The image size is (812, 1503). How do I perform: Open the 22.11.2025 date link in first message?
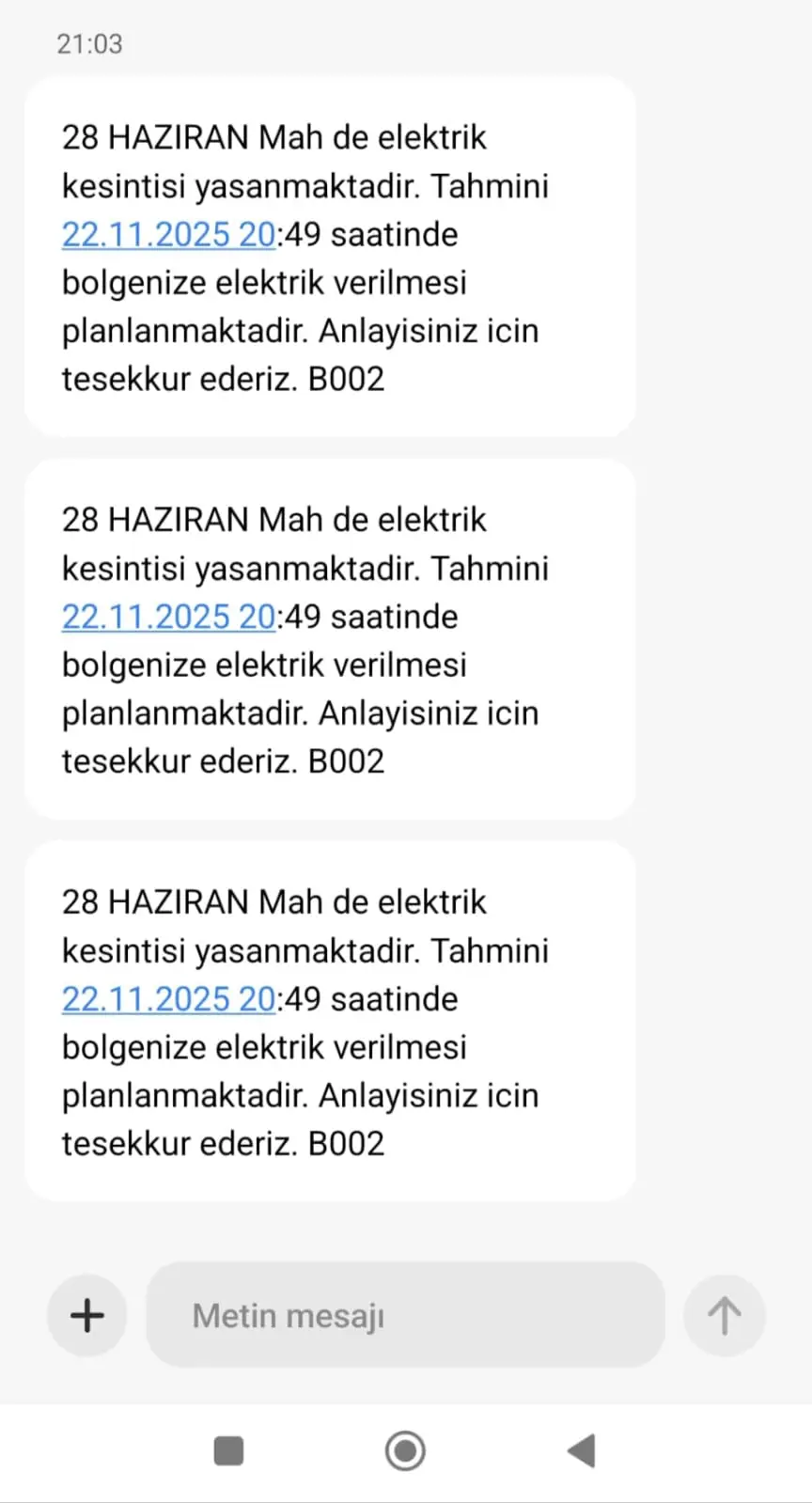169,234
